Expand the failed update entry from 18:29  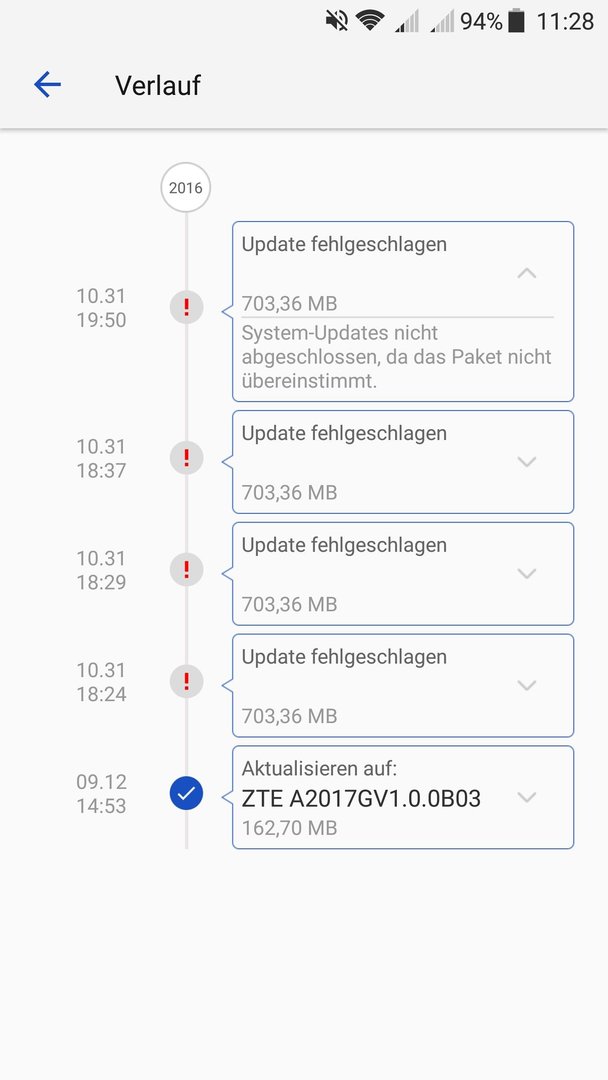tap(527, 573)
